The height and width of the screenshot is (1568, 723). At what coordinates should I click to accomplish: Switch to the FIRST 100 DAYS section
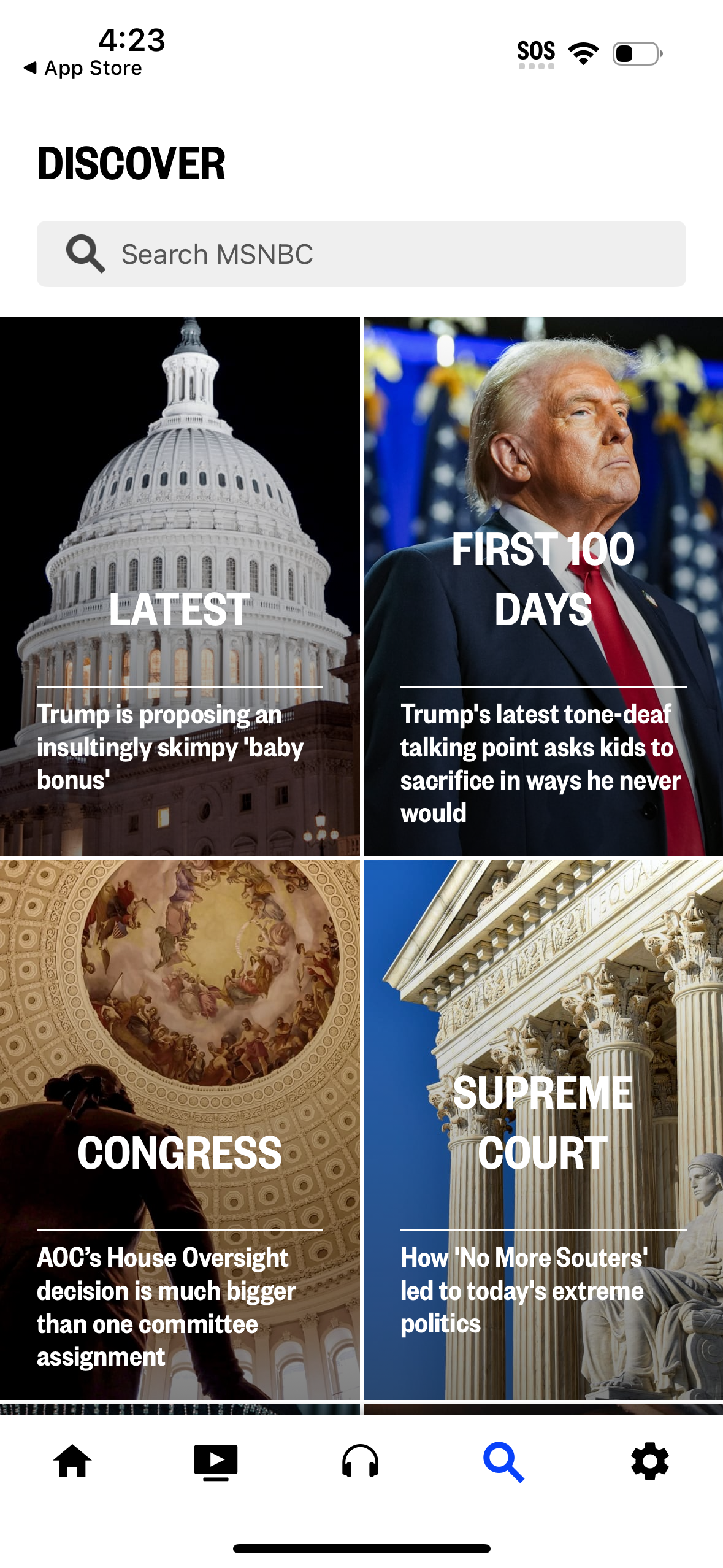(542, 577)
